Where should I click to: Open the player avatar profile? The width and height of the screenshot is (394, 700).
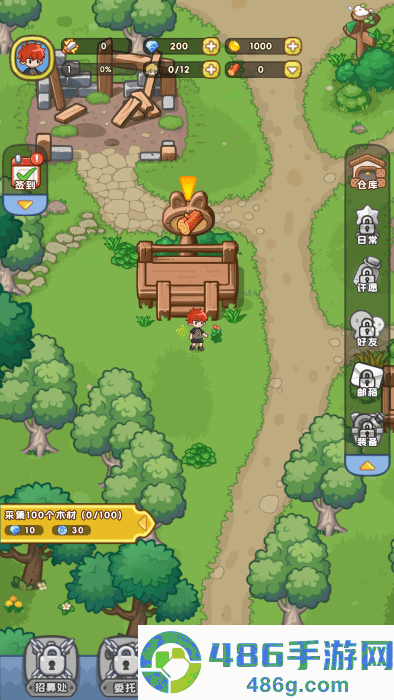tap(32, 58)
